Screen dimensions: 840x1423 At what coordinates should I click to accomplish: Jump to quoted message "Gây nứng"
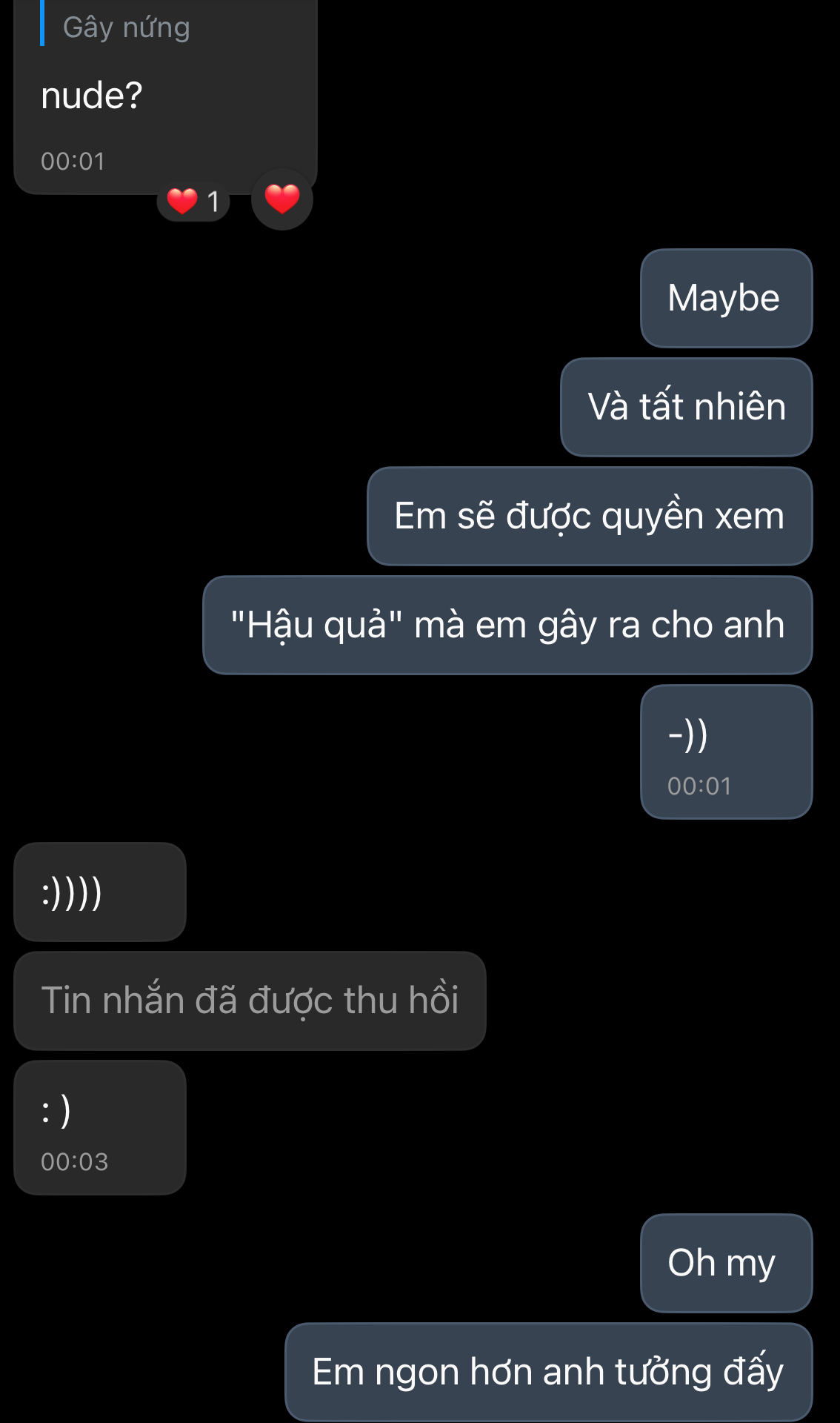tap(127, 27)
